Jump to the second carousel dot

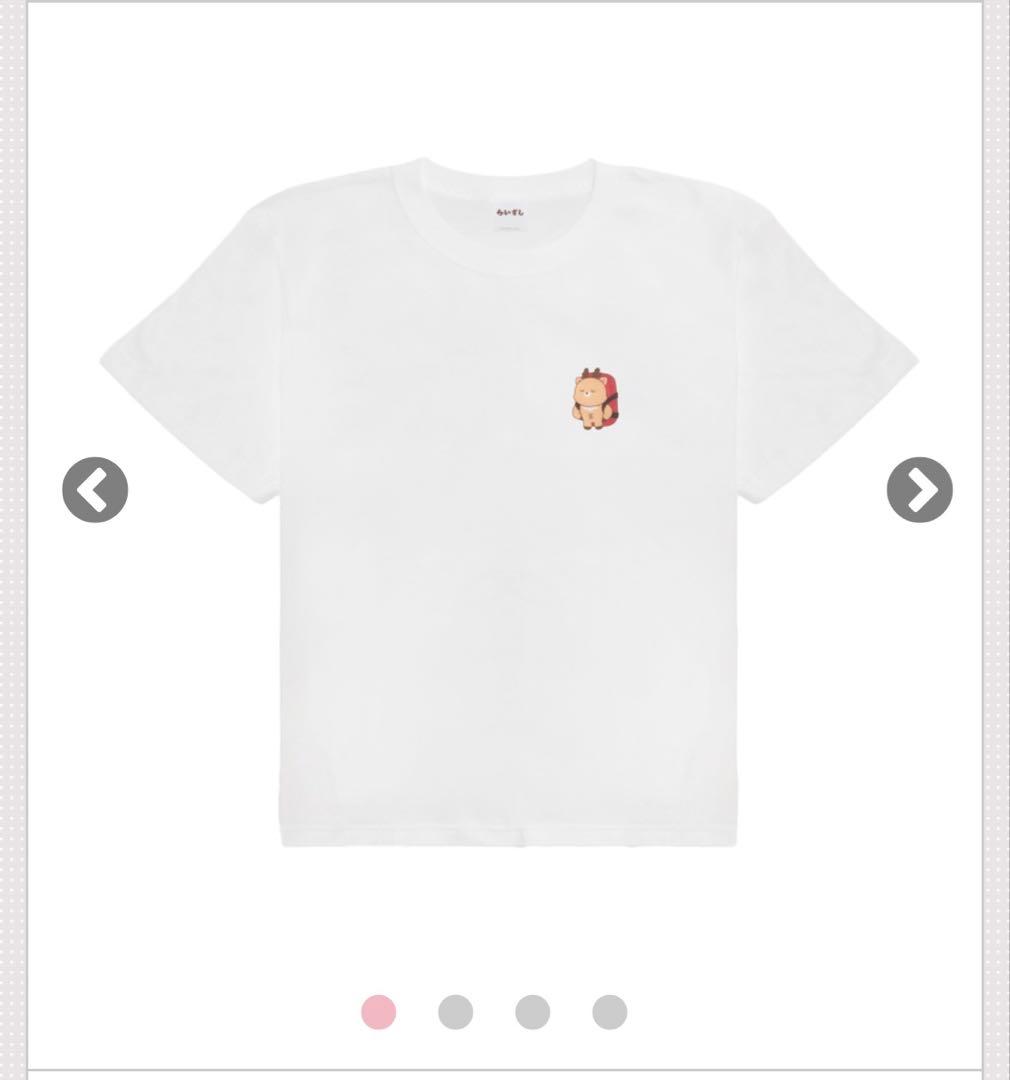(455, 1012)
